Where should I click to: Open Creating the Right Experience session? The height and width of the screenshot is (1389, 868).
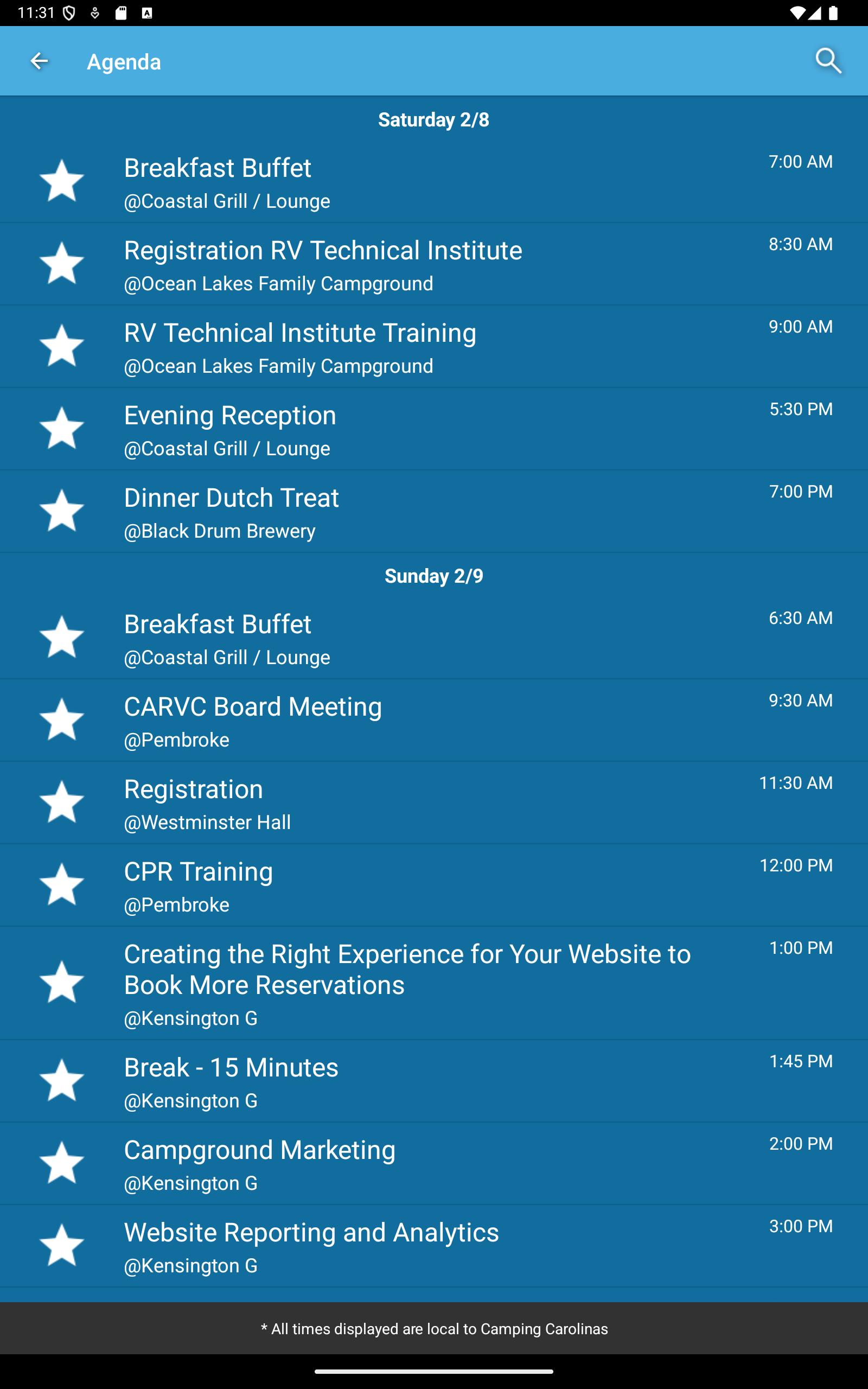tap(434, 983)
